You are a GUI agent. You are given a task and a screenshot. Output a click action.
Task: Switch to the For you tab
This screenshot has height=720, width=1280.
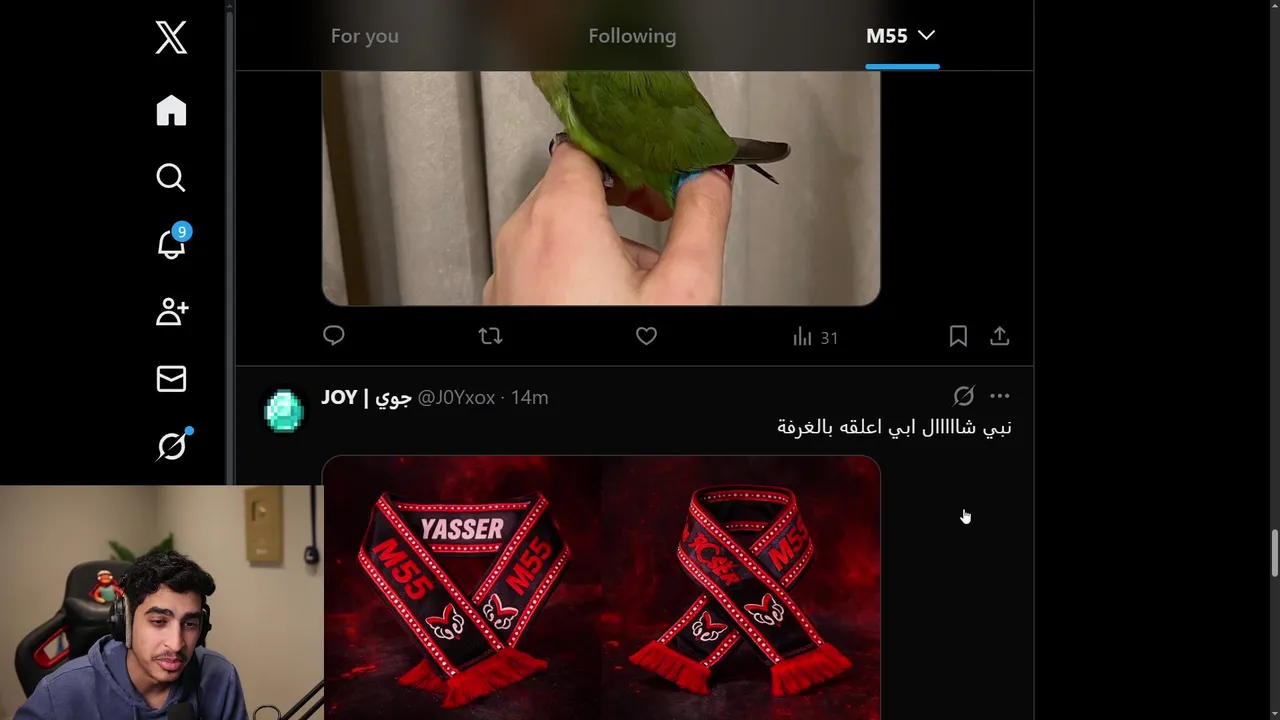coord(364,36)
